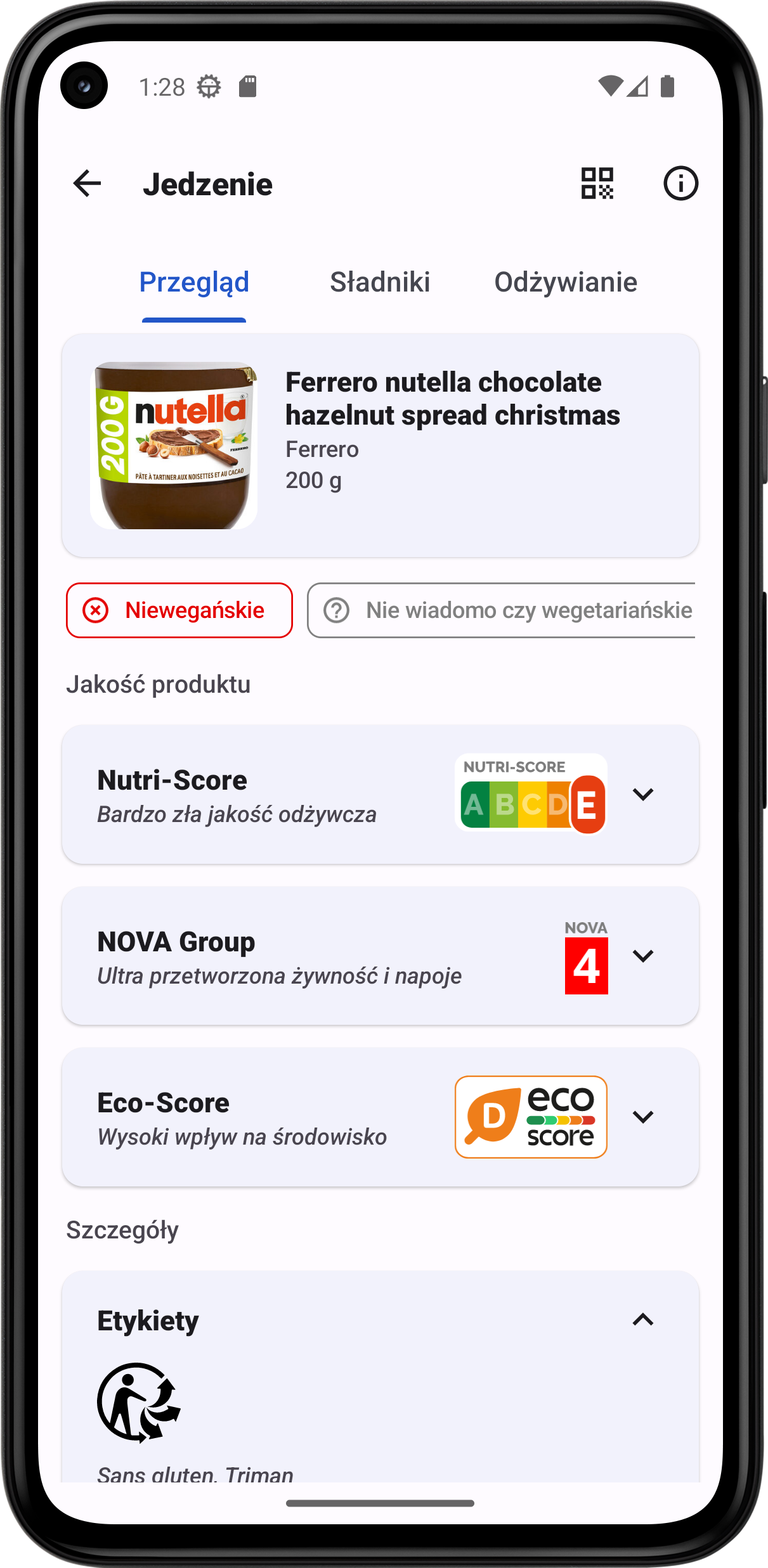768x1568 pixels.
Task: Expand the Nutri-Score card
Action: tap(642, 794)
